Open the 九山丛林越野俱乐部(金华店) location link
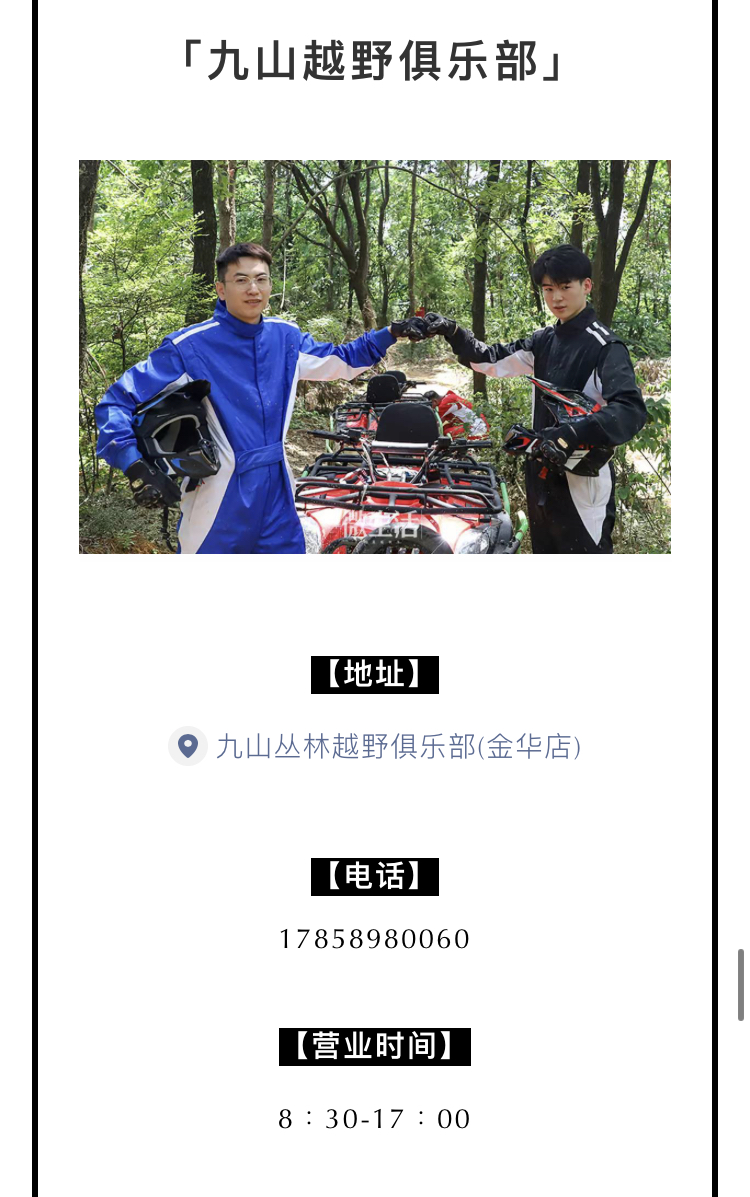Viewport: 750px width, 1197px height. coord(397,746)
